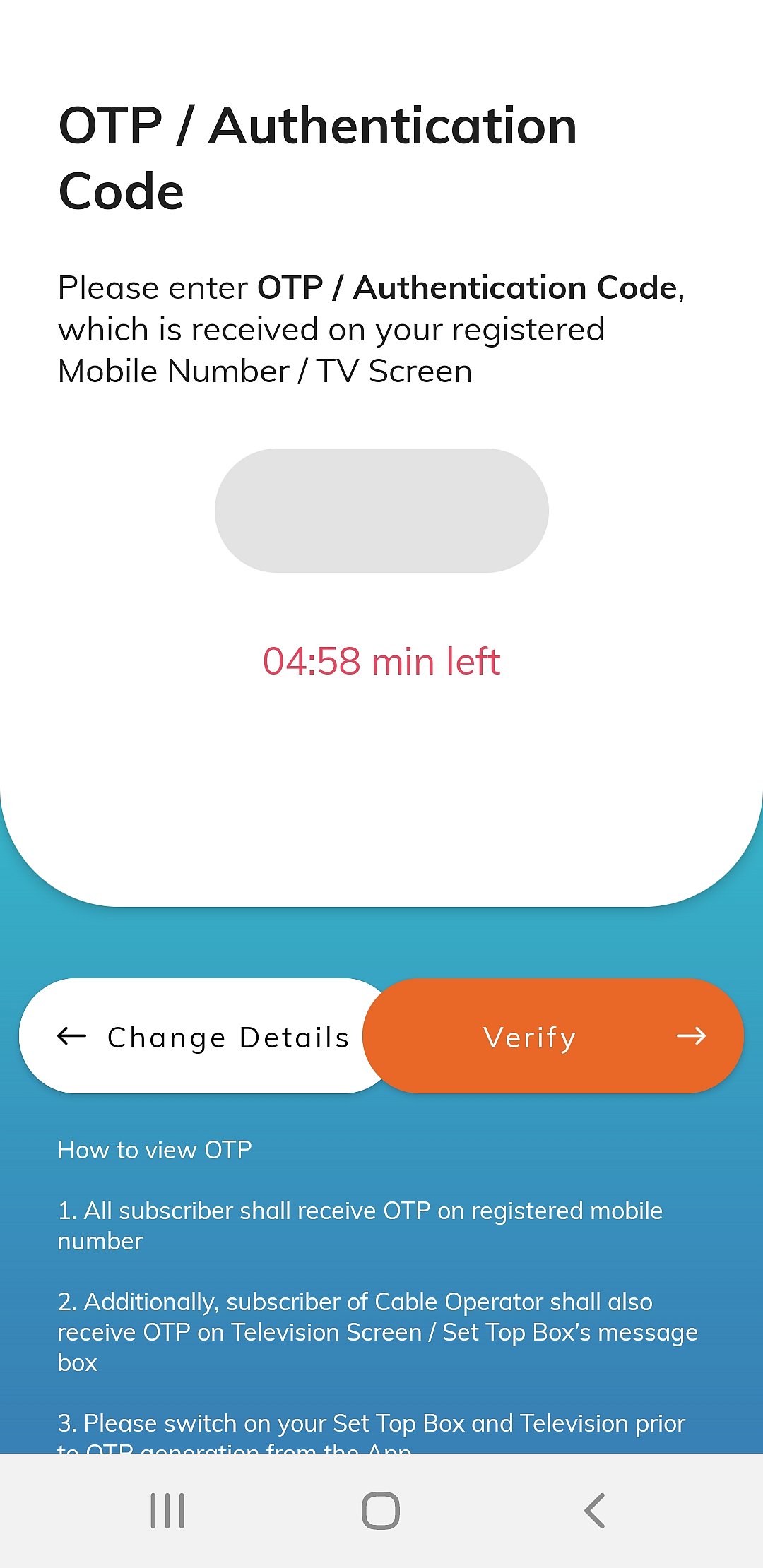This screenshot has width=763, height=1568.
Task: Tap the OTP code input field
Action: point(381,510)
